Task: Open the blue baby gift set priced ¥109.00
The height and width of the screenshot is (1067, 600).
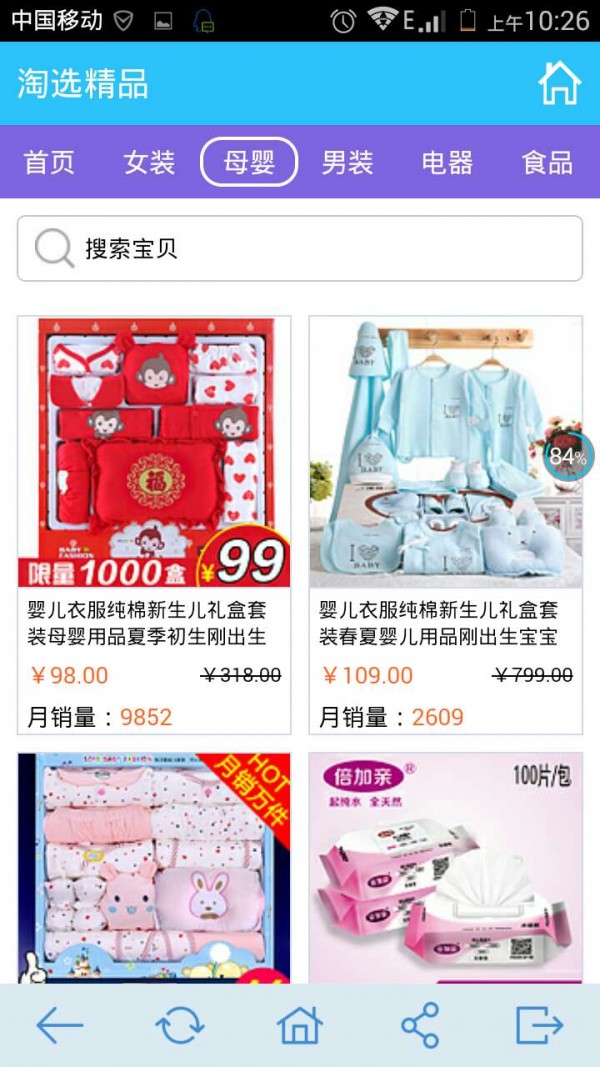Action: coord(445,452)
